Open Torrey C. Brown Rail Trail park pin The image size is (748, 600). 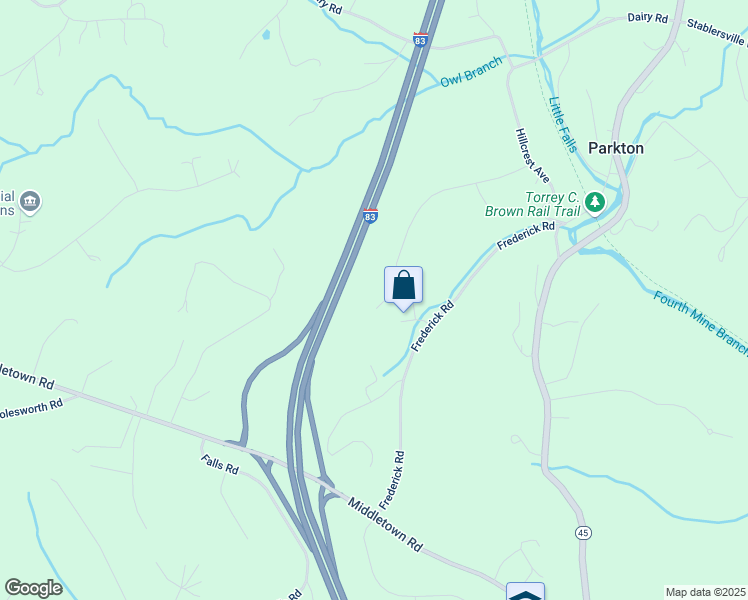click(595, 204)
